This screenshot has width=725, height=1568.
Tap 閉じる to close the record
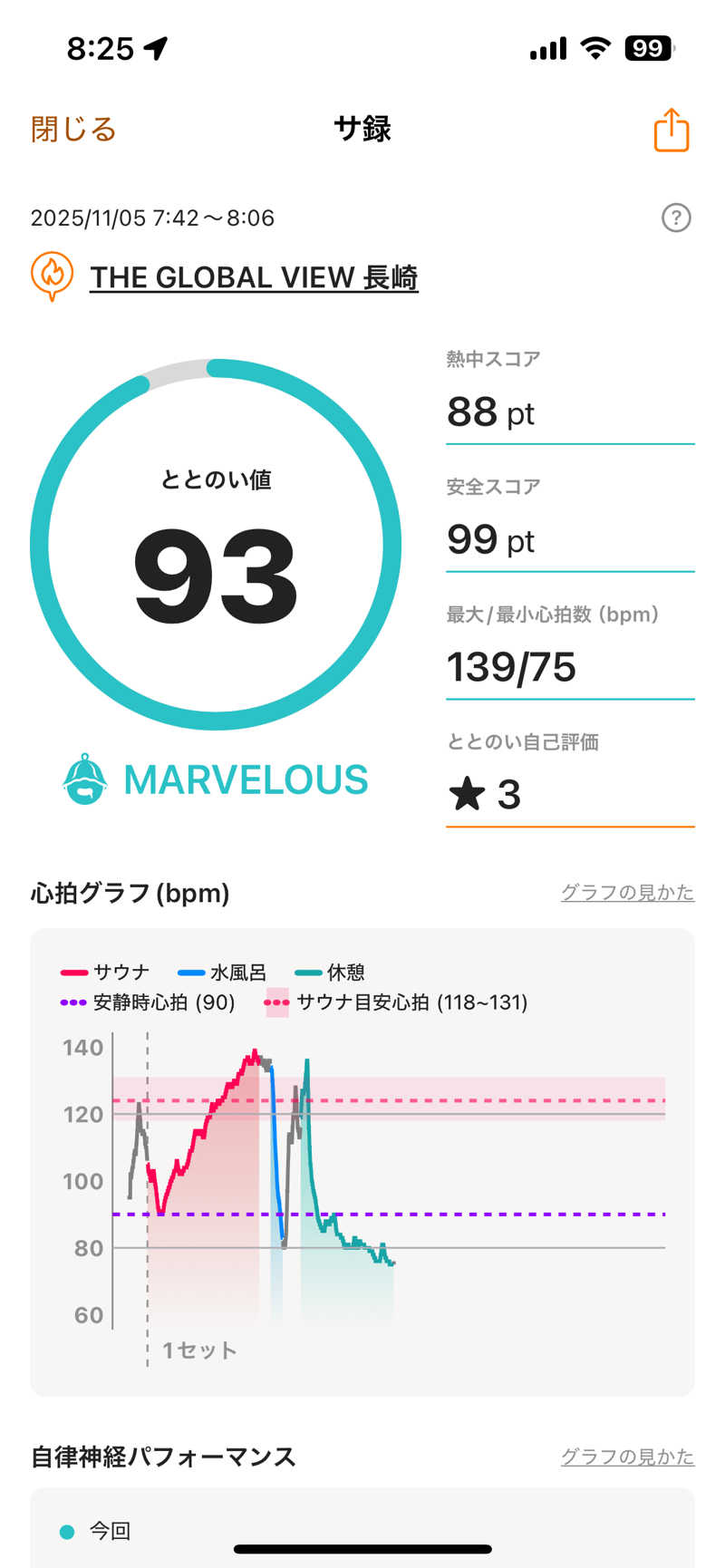click(73, 130)
